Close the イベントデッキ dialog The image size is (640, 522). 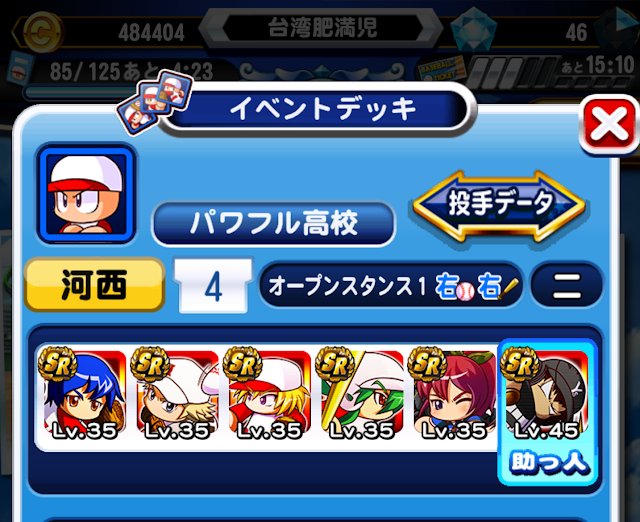pyautogui.click(x=609, y=125)
